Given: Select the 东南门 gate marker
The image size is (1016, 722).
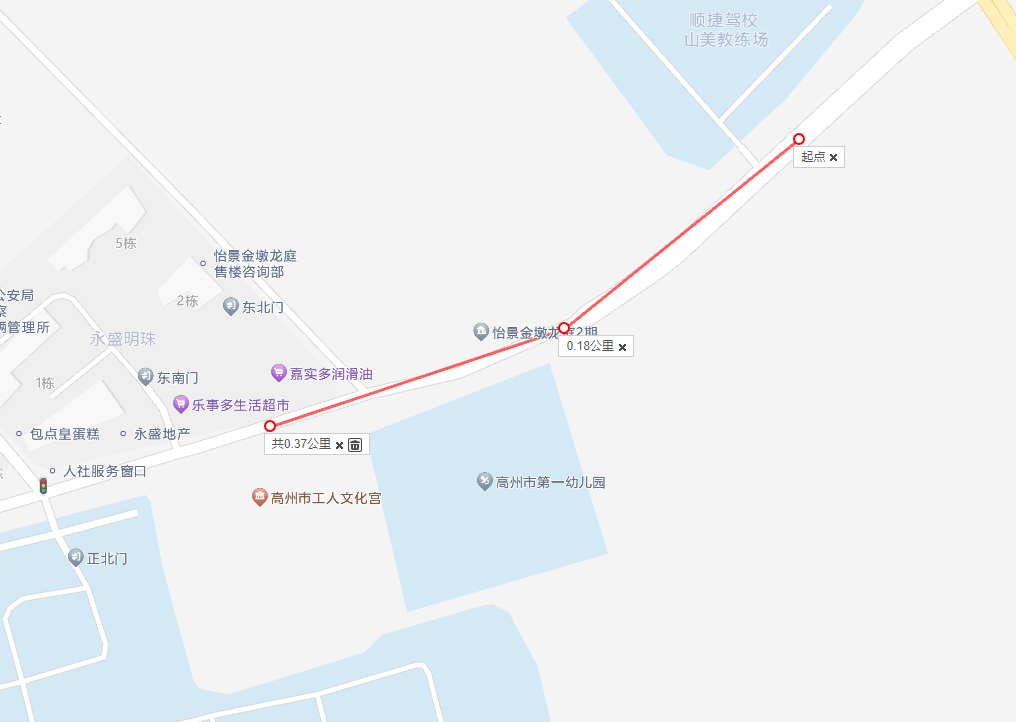Looking at the screenshot, I should (146, 377).
